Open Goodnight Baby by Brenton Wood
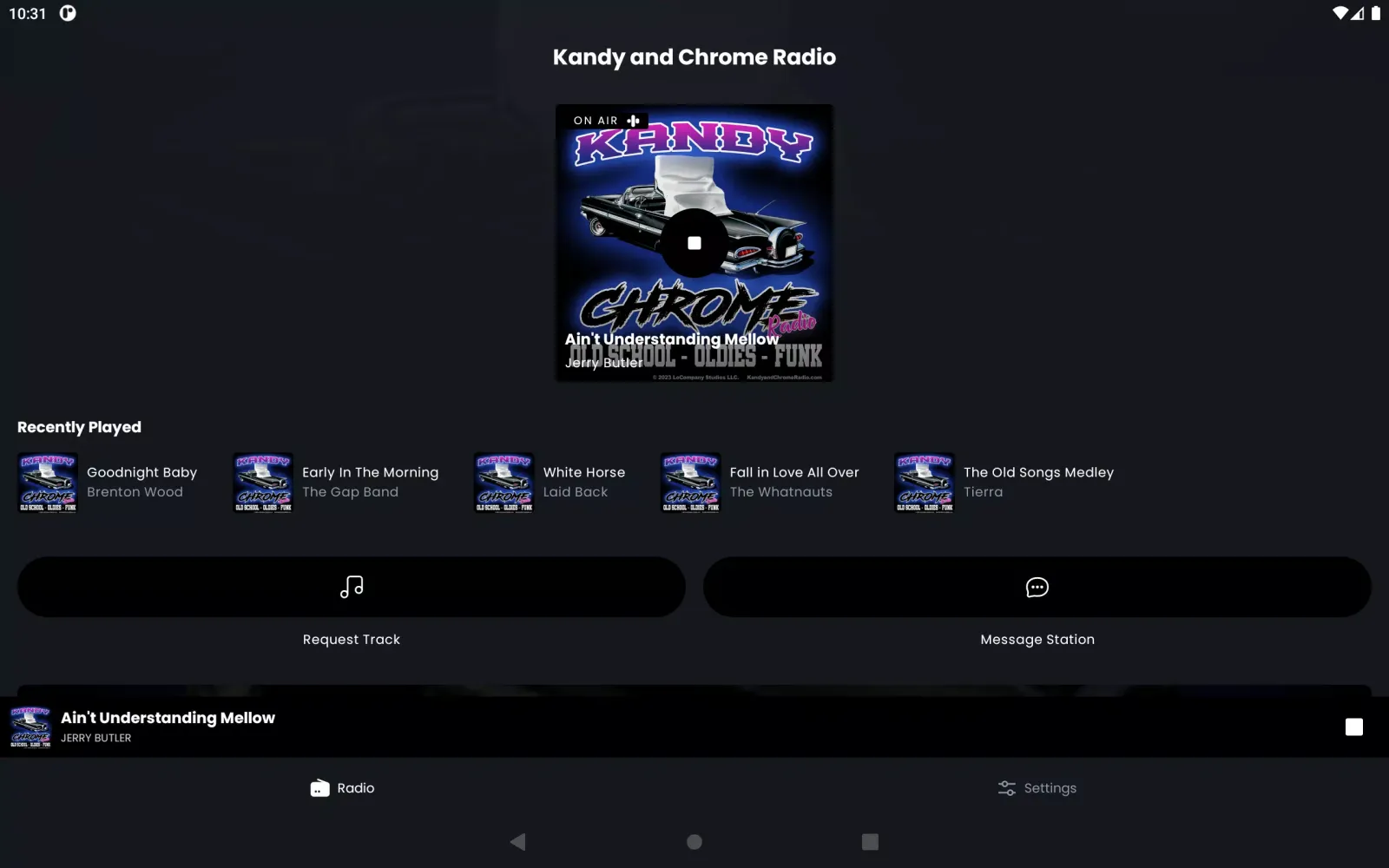Screen dimensions: 1389x868 tap(109, 483)
